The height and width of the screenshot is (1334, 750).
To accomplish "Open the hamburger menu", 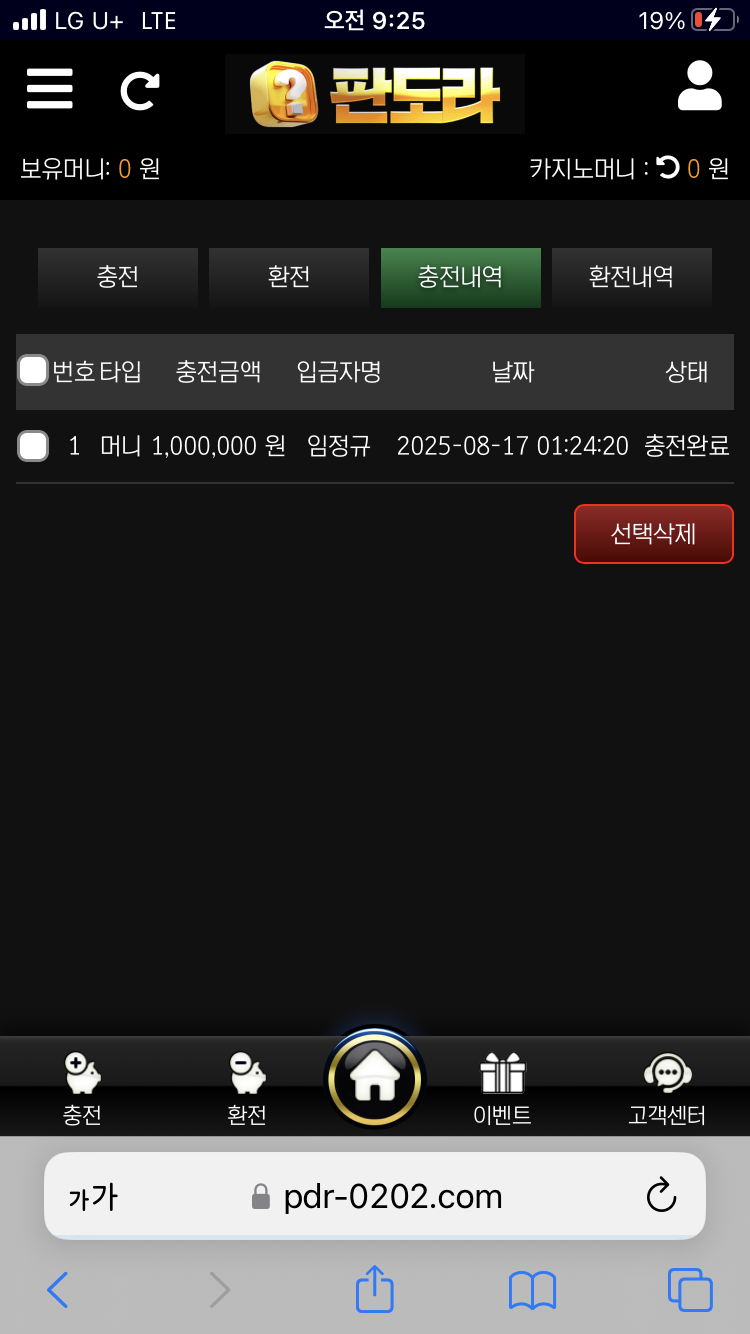I will point(50,90).
